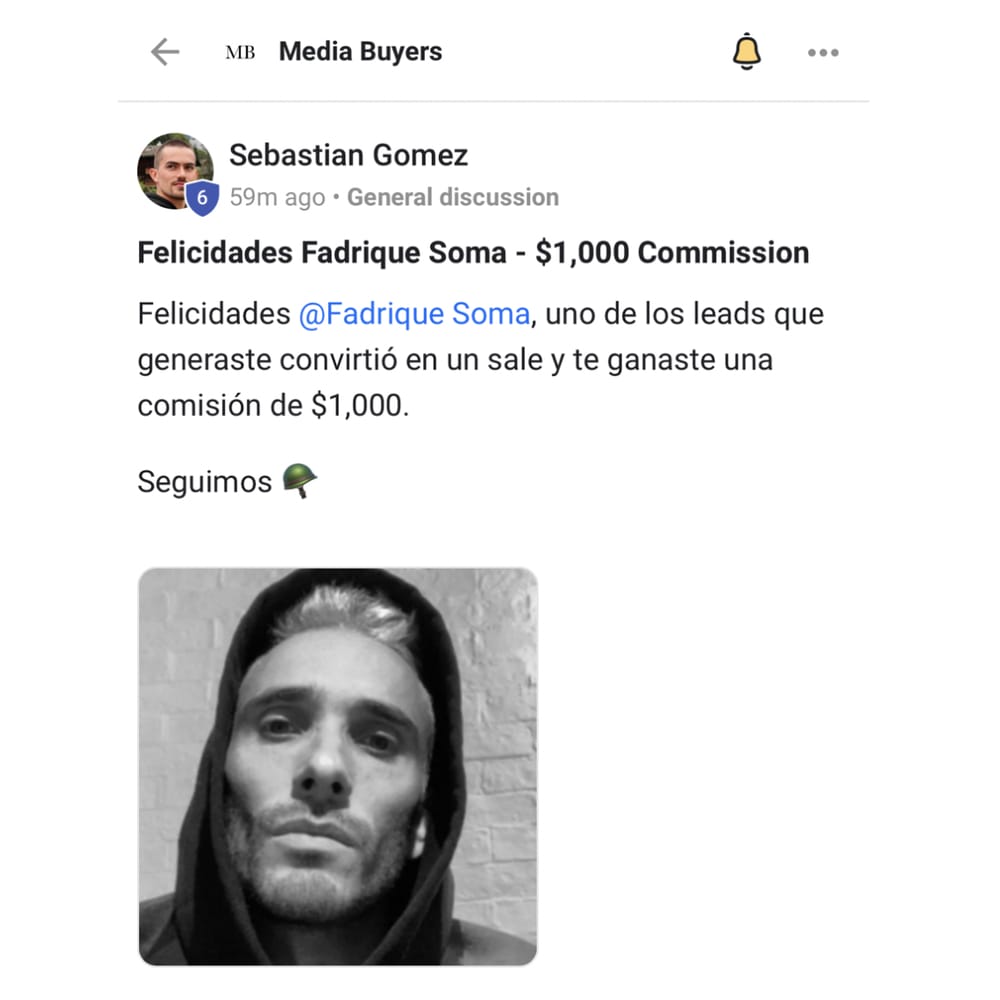Go back using the arrow icon

[165, 52]
